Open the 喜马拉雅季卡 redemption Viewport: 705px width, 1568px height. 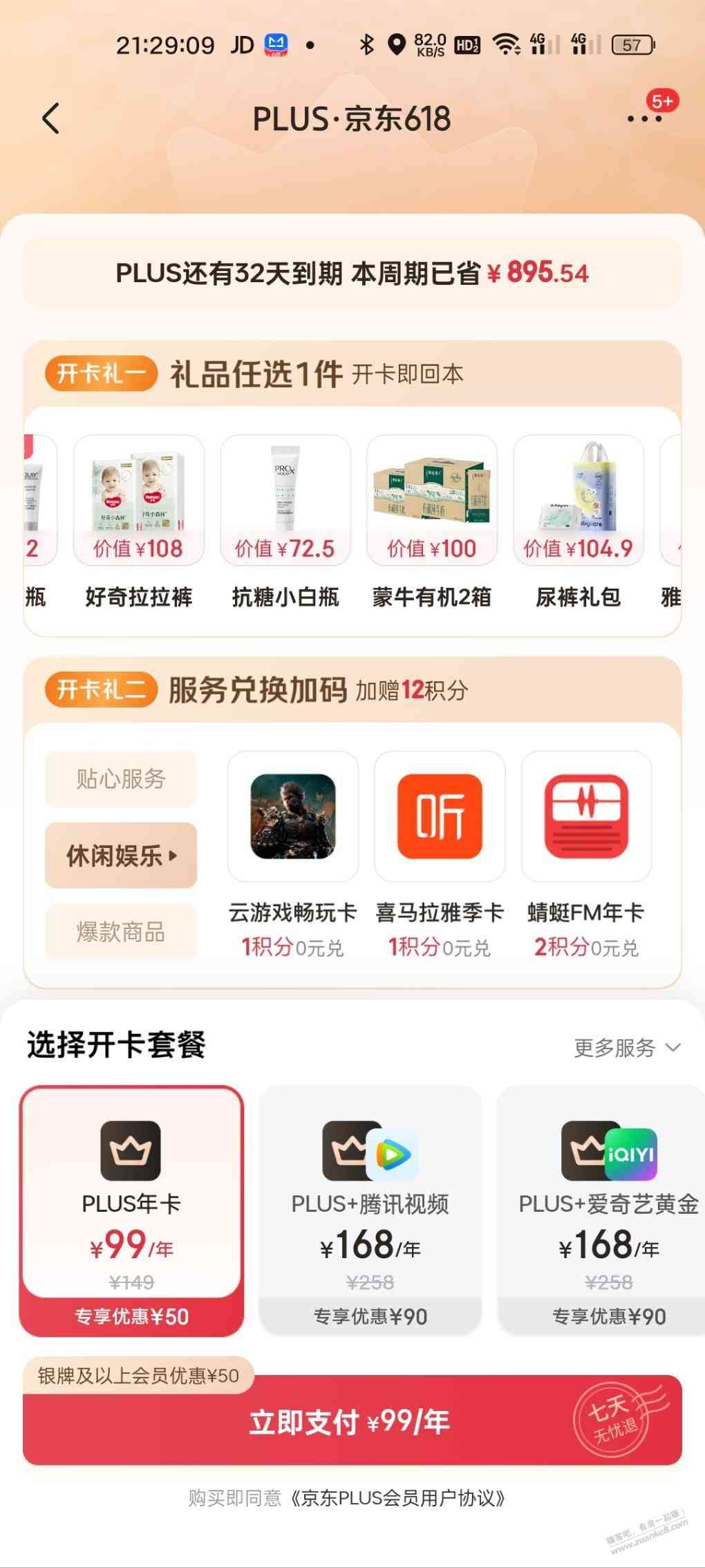click(440, 817)
